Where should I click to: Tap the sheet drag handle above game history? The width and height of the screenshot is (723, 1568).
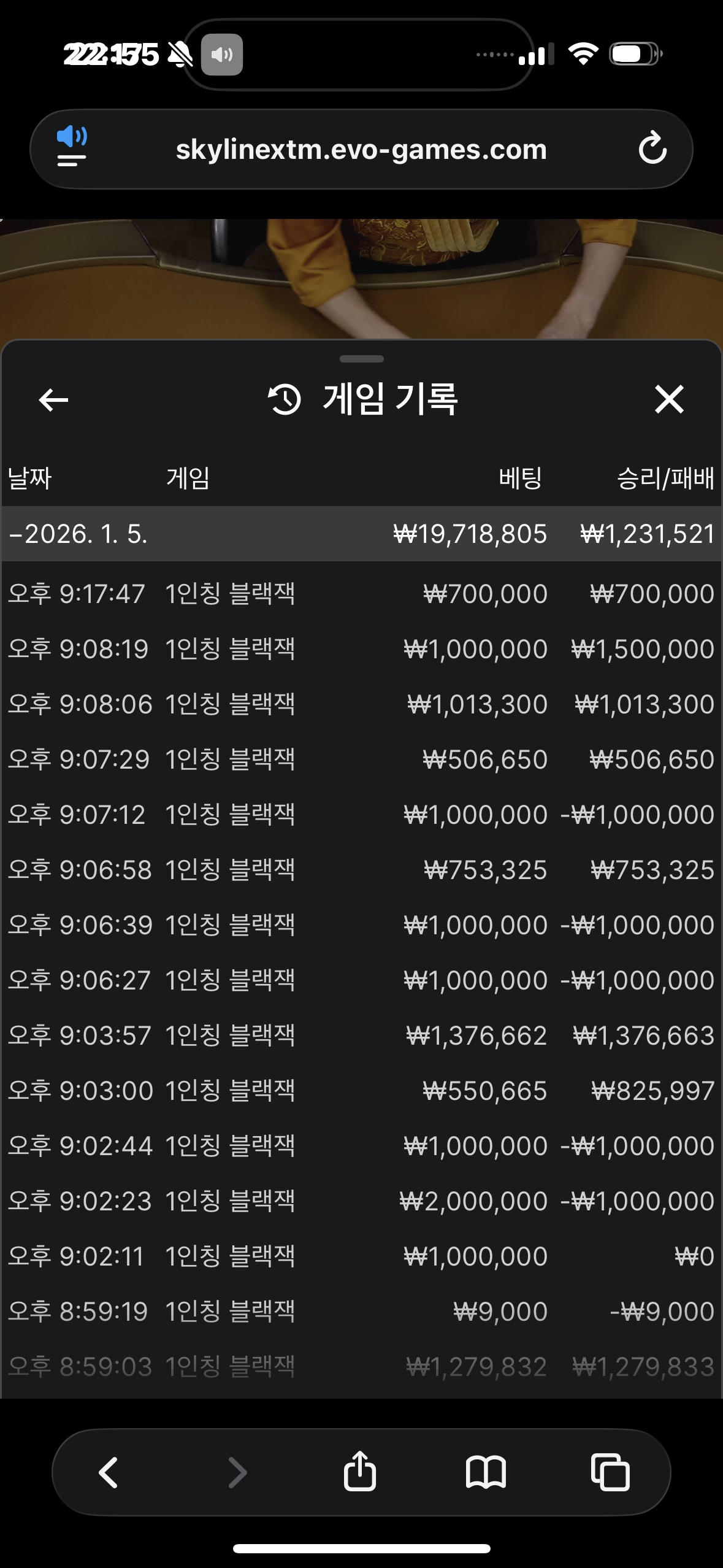(361, 359)
